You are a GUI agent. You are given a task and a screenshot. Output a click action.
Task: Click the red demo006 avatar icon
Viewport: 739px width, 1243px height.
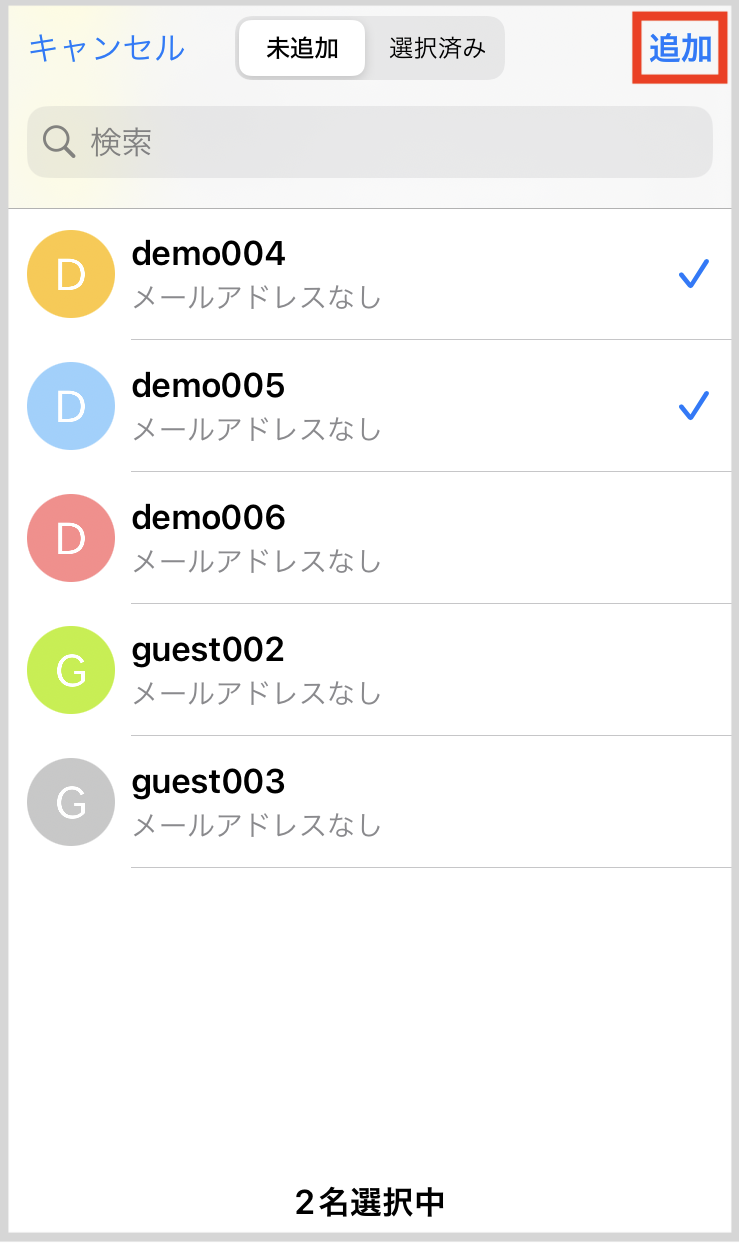pos(70,538)
